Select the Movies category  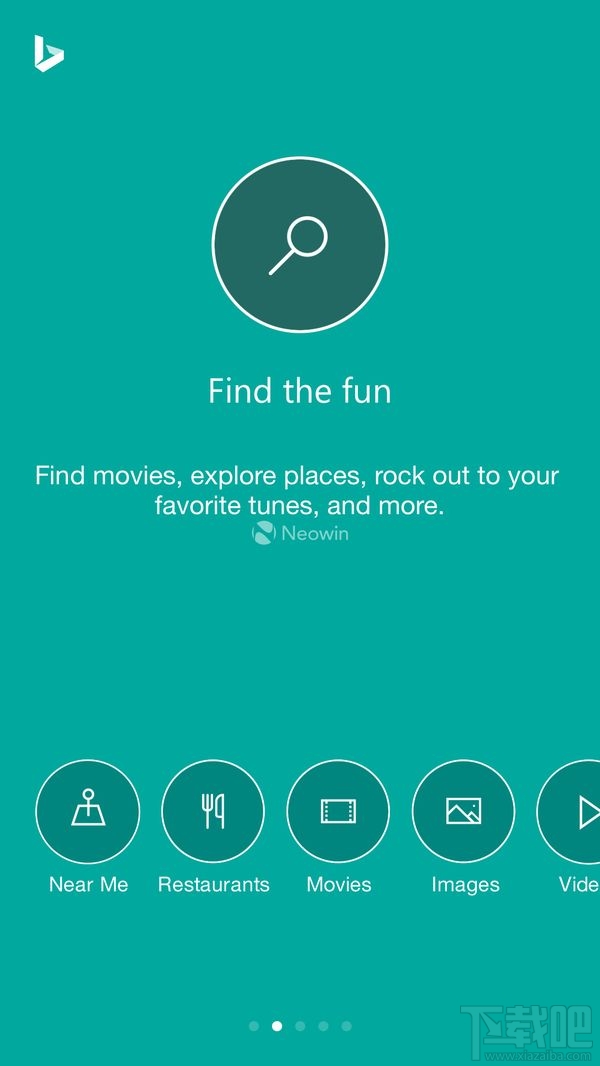(x=338, y=811)
